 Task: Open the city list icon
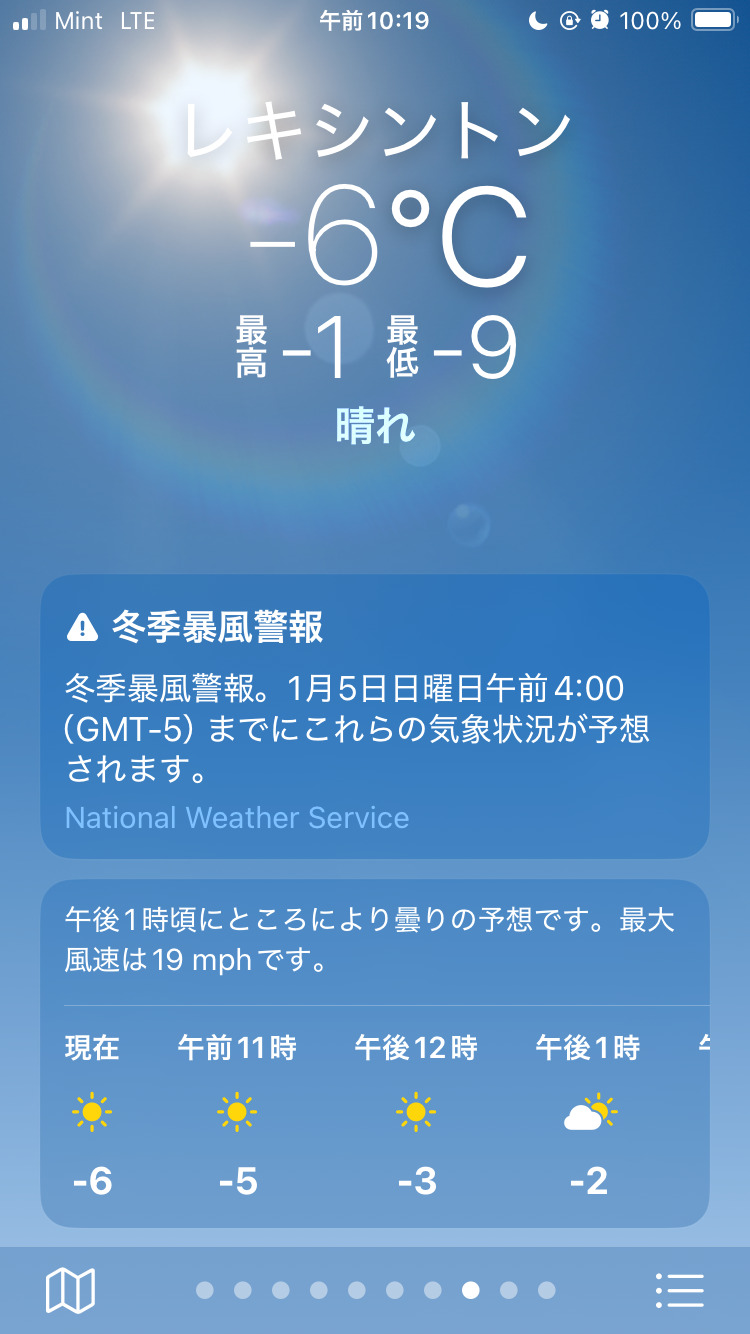point(680,1290)
